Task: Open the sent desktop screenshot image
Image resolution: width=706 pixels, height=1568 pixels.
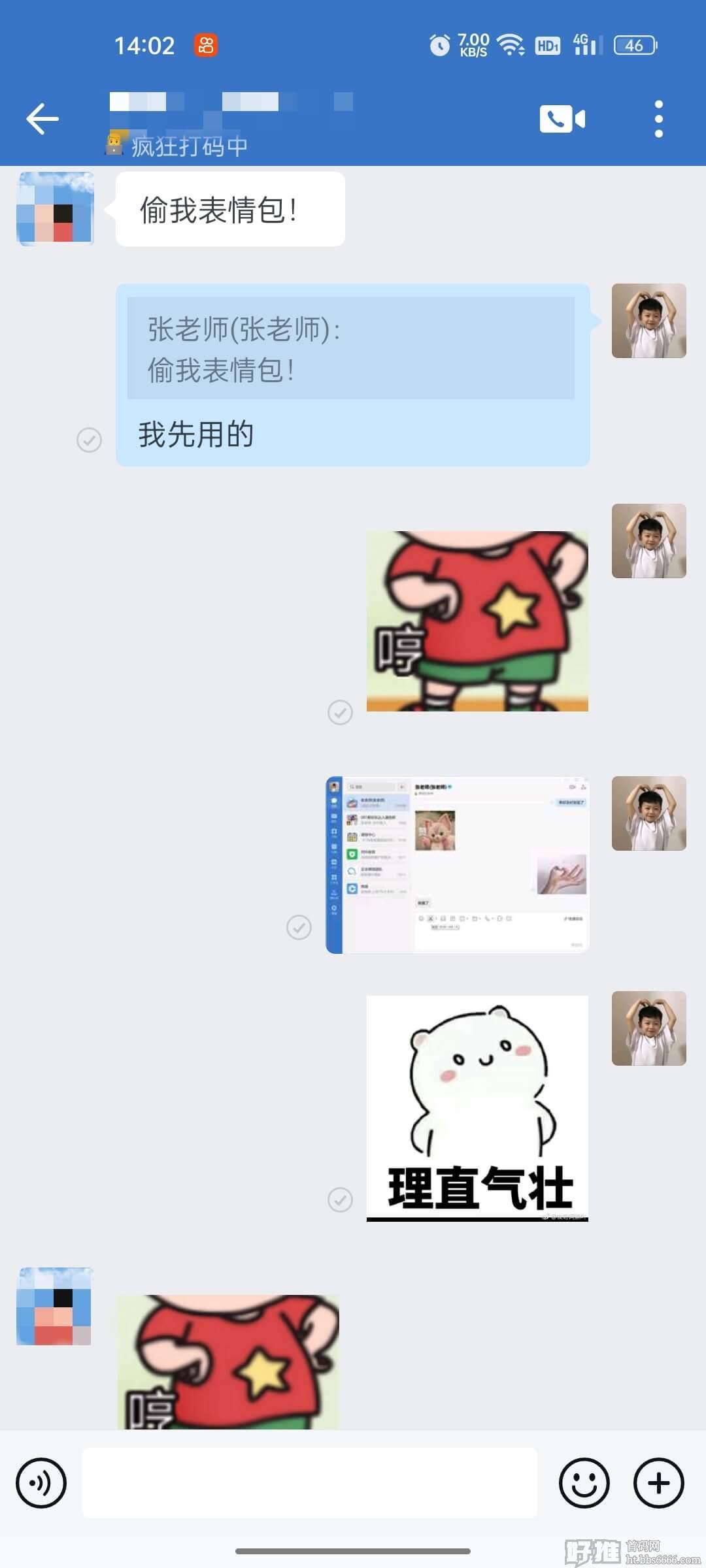Action: [x=458, y=864]
